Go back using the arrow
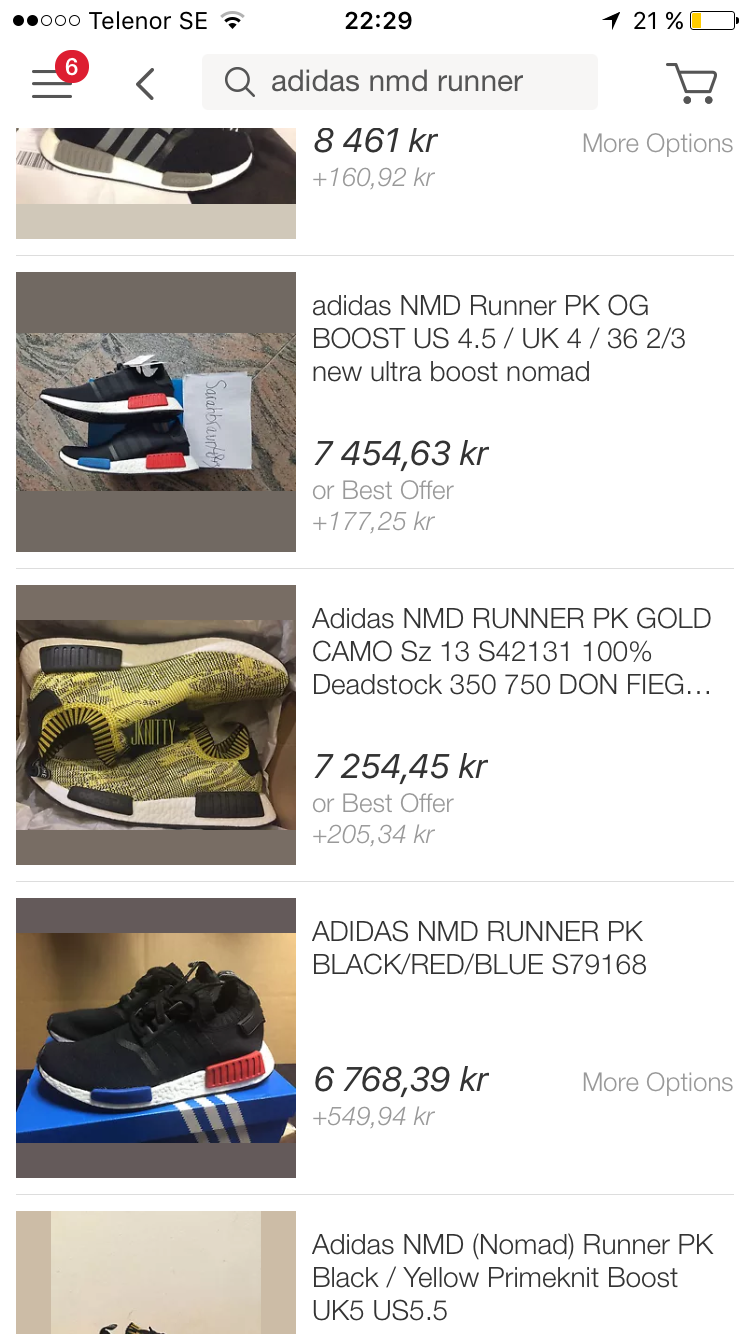The height and width of the screenshot is (1334, 750). tap(145, 84)
